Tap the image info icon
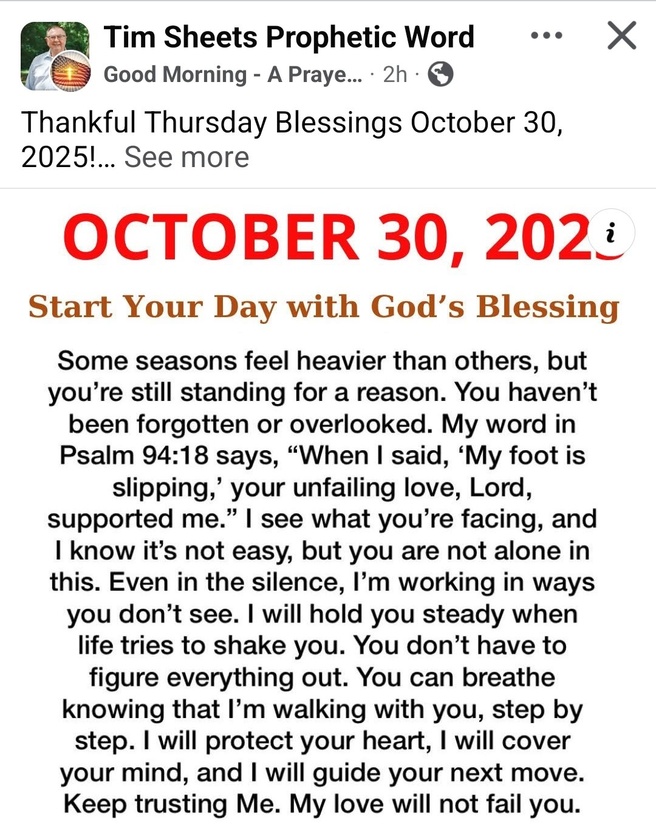The width and height of the screenshot is (656, 839). point(611,232)
